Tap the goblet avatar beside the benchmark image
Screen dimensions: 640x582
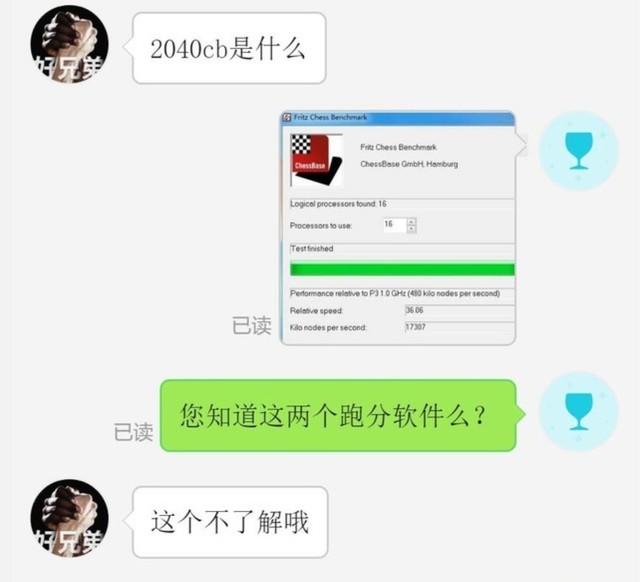click(578, 150)
